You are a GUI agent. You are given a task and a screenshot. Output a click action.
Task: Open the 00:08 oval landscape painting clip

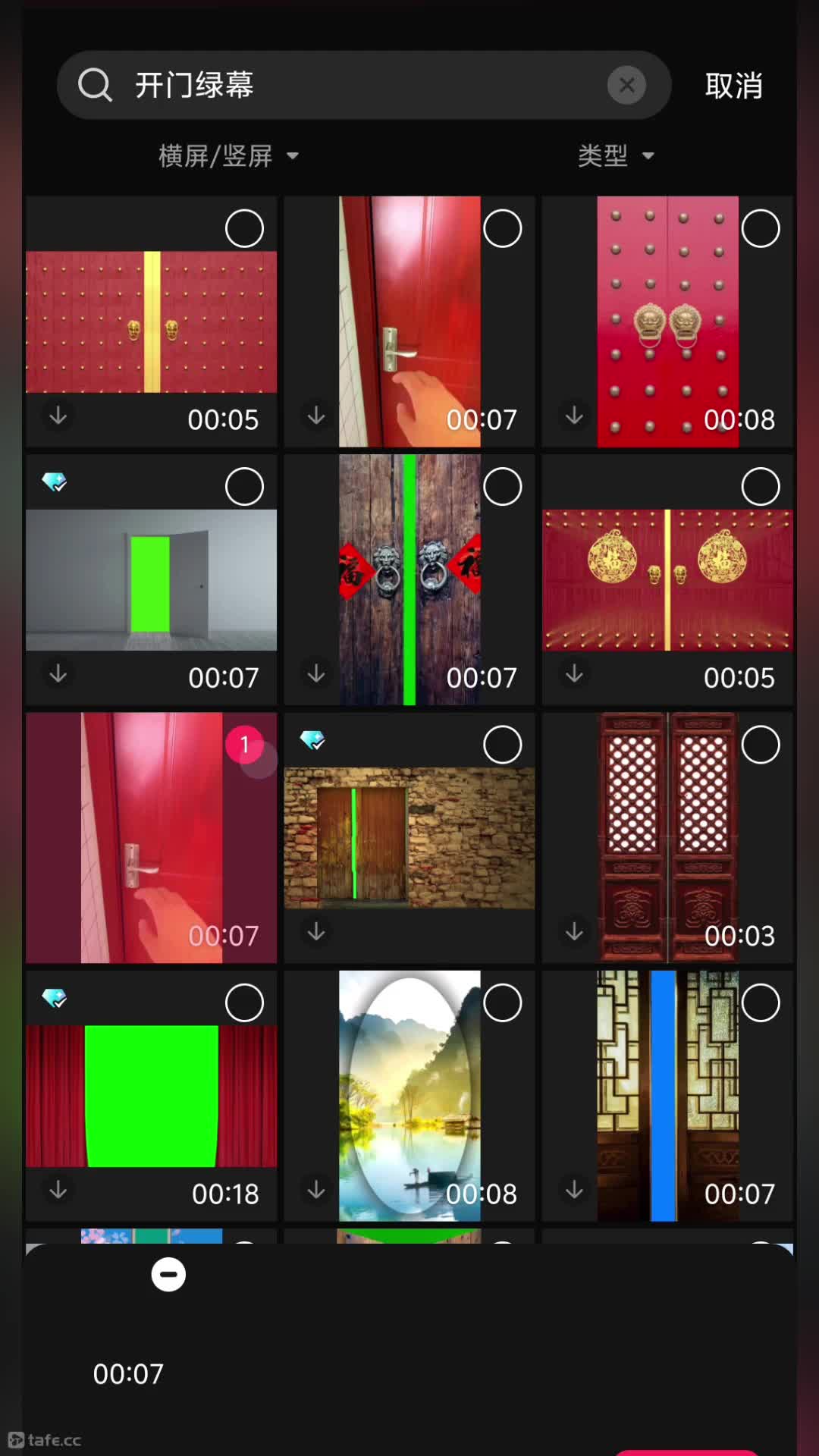tap(409, 1096)
